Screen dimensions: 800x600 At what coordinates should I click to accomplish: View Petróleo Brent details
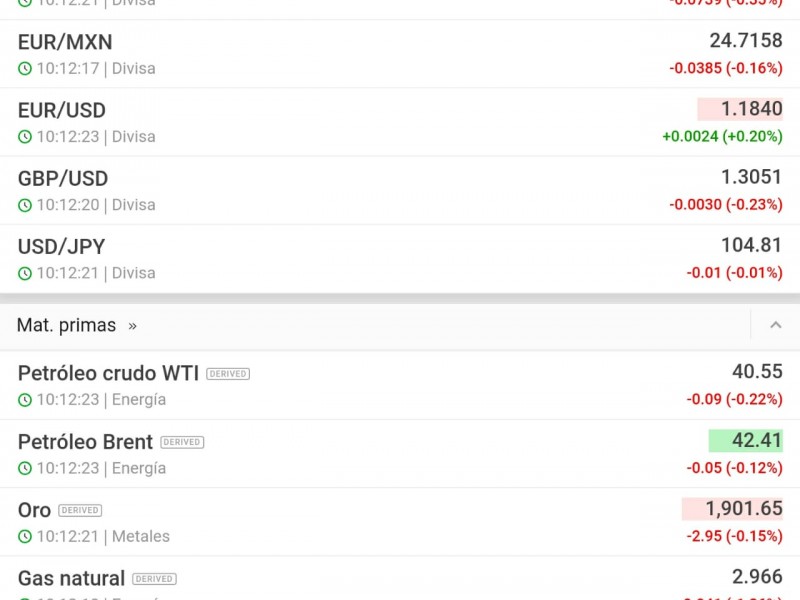pyautogui.click(x=86, y=442)
